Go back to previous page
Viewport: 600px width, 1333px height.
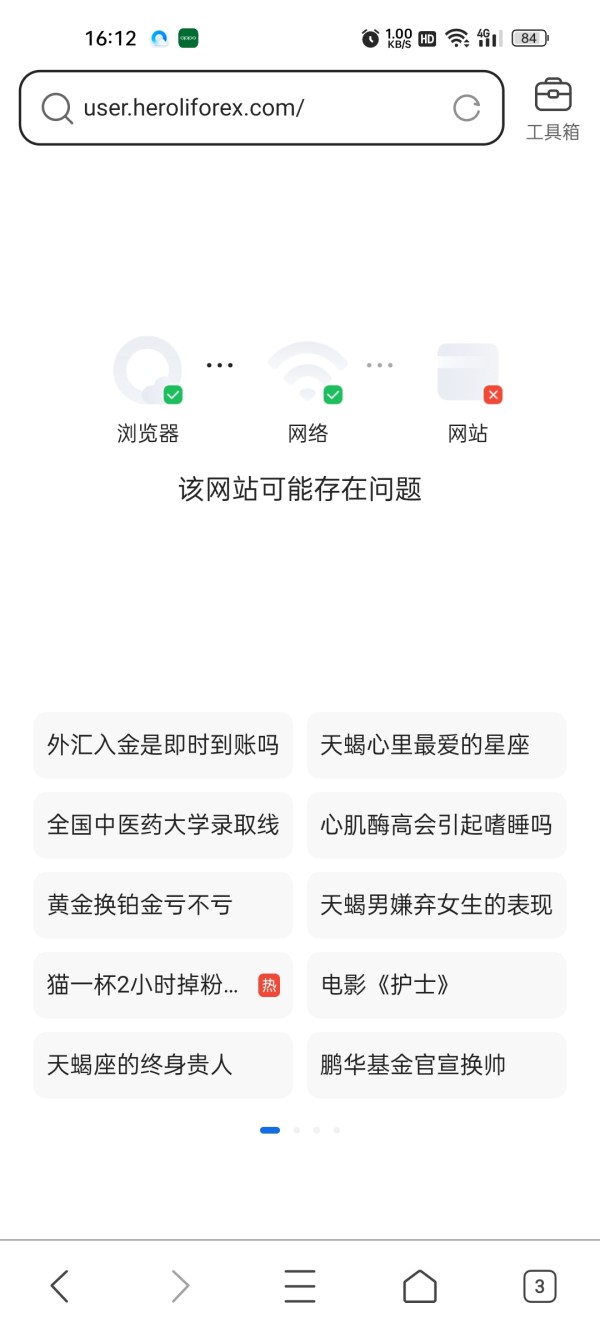pyautogui.click(x=60, y=1286)
